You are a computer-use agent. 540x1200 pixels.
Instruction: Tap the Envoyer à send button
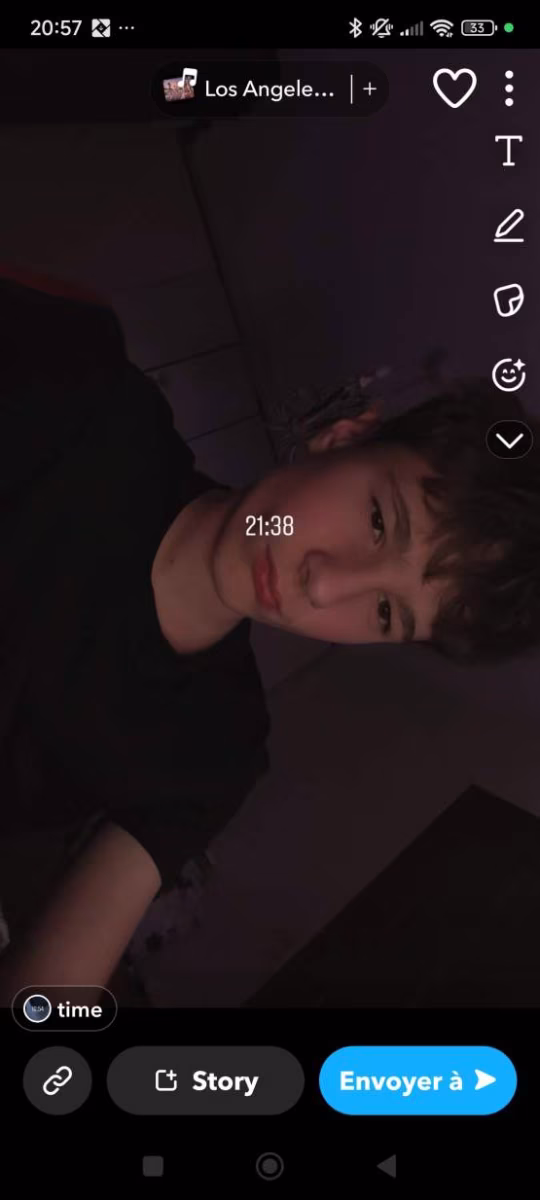pos(417,1080)
